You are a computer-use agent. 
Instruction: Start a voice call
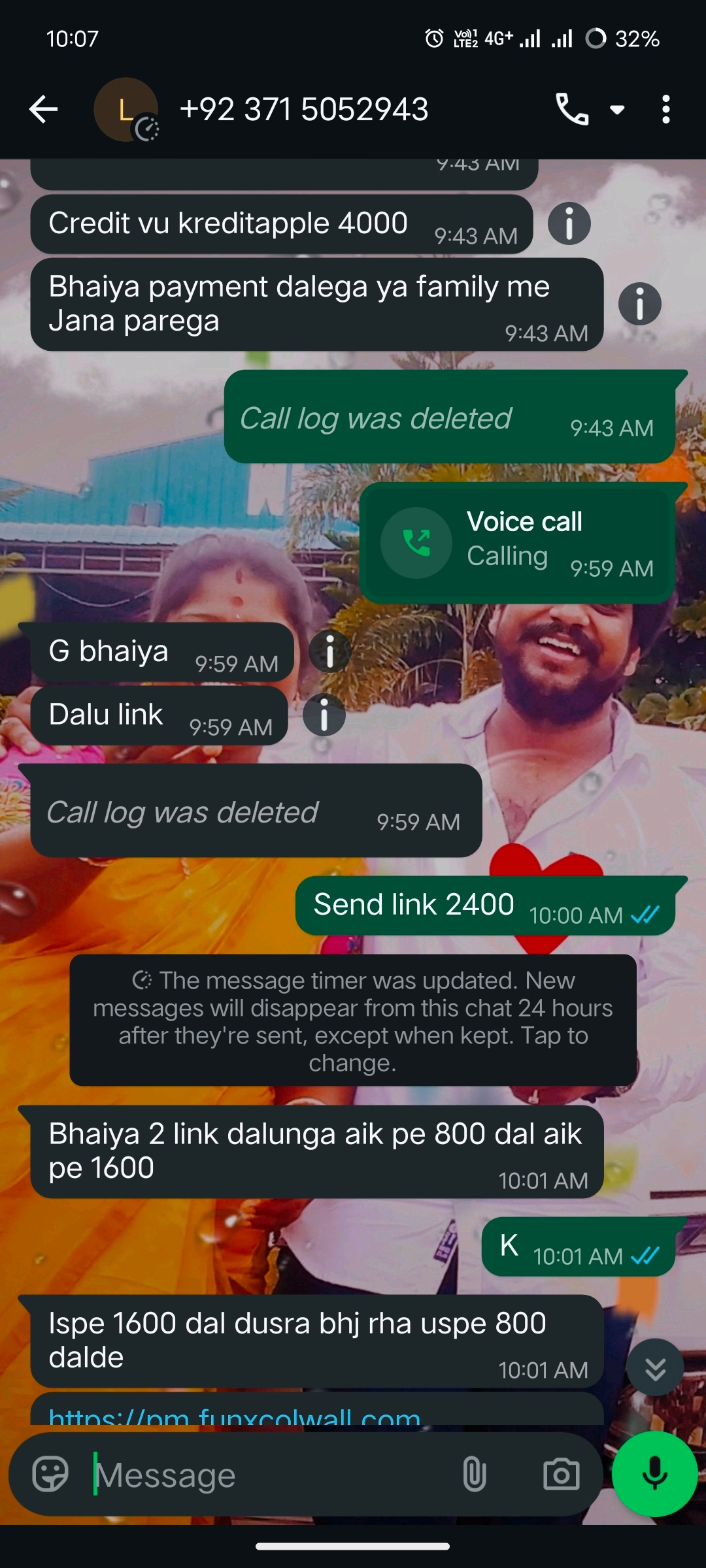(x=571, y=109)
